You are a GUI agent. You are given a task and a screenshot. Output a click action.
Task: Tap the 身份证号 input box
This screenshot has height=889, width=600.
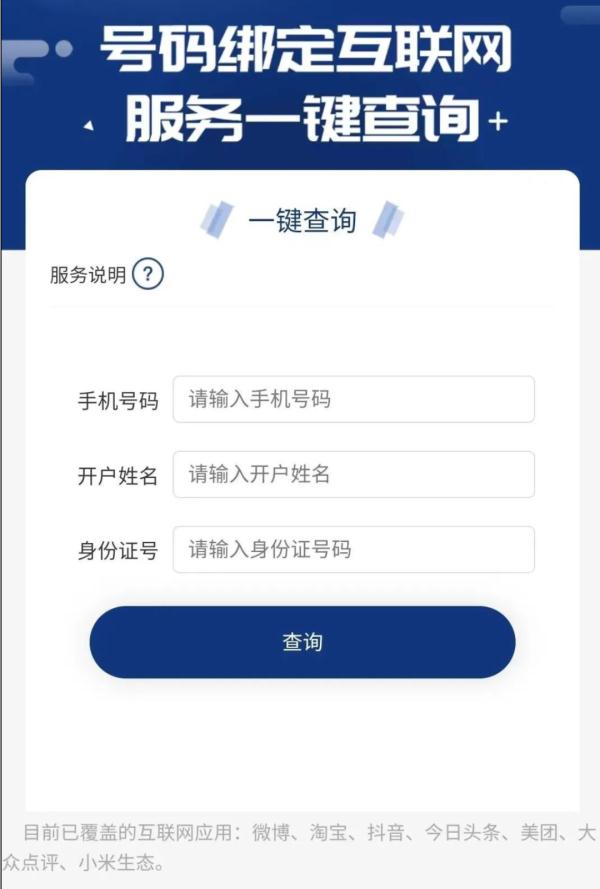353,549
